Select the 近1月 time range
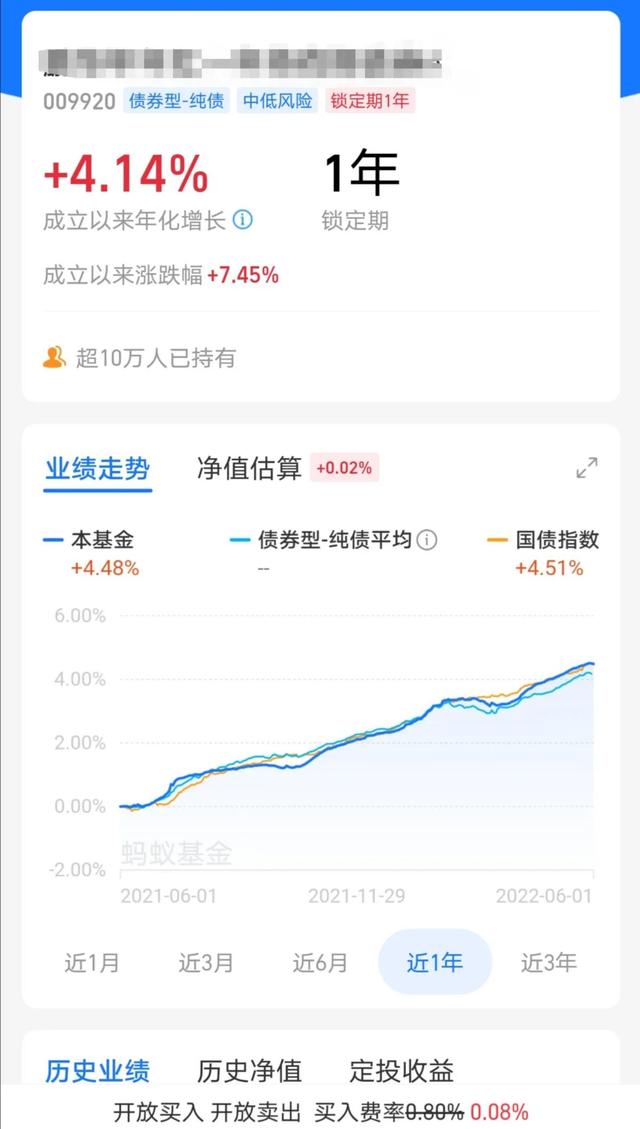The height and width of the screenshot is (1129, 640). point(91,963)
